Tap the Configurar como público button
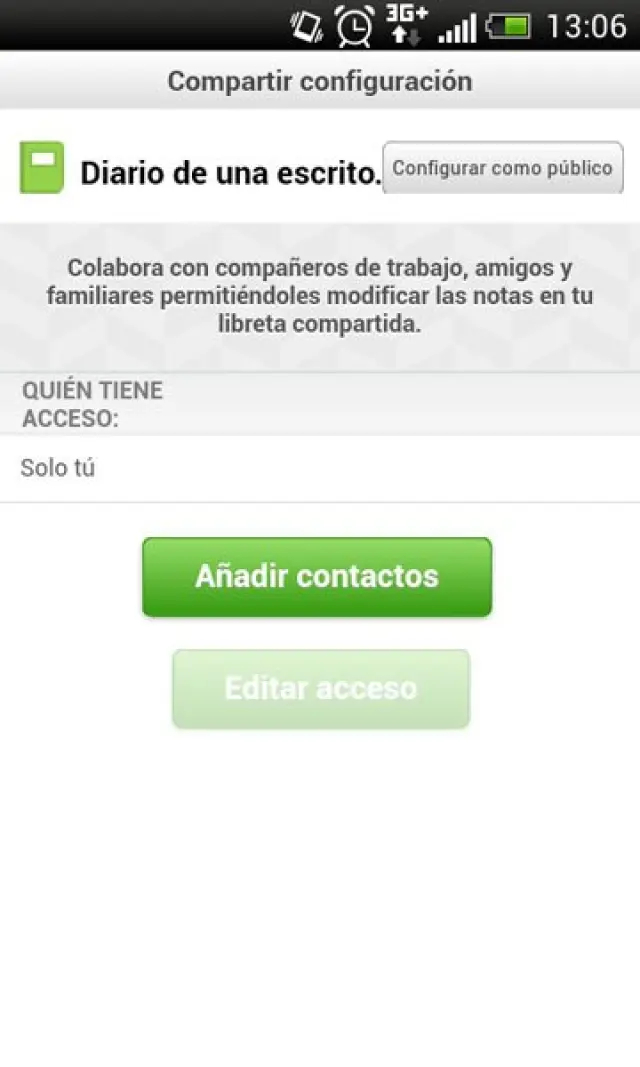 503,168
